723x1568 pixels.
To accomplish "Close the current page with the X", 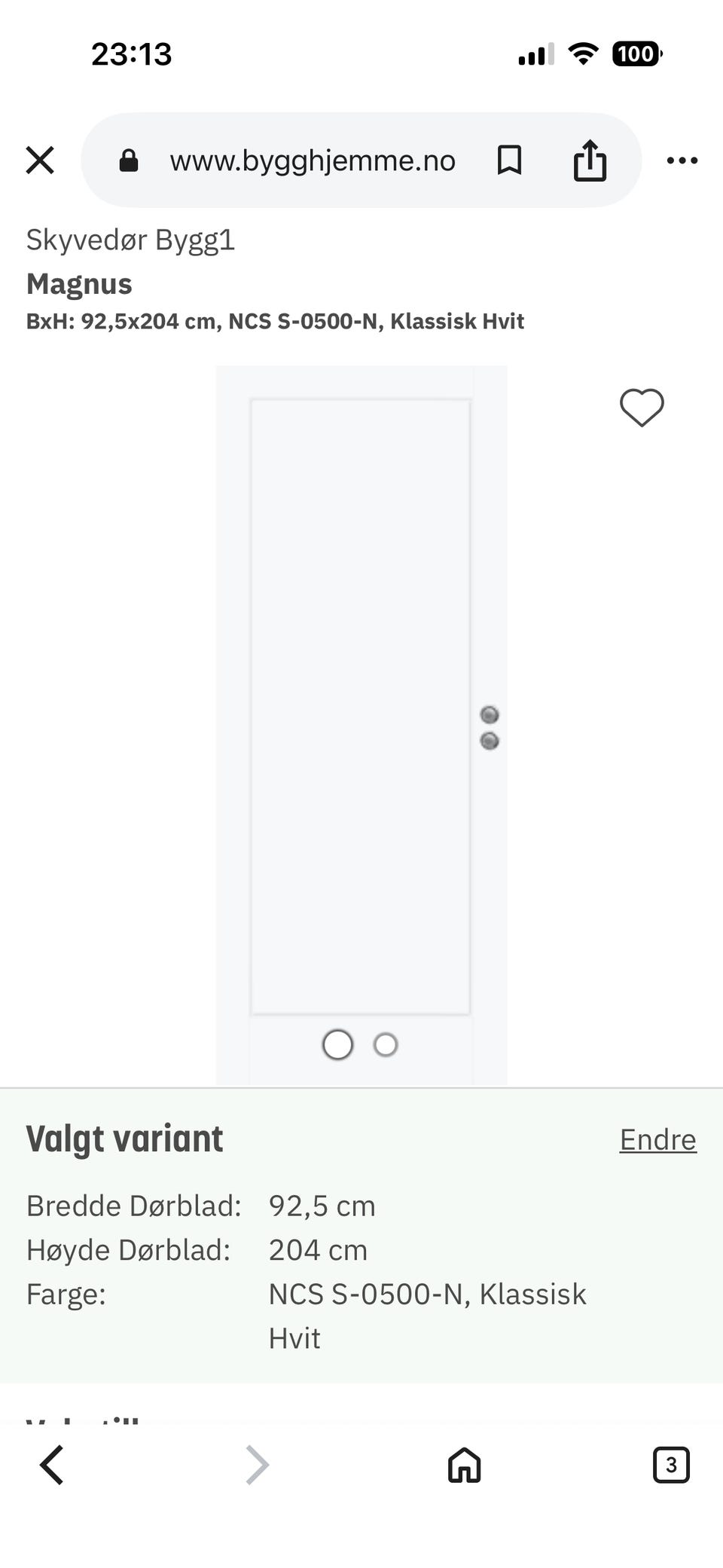I will pyautogui.click(x=40, y=160).
